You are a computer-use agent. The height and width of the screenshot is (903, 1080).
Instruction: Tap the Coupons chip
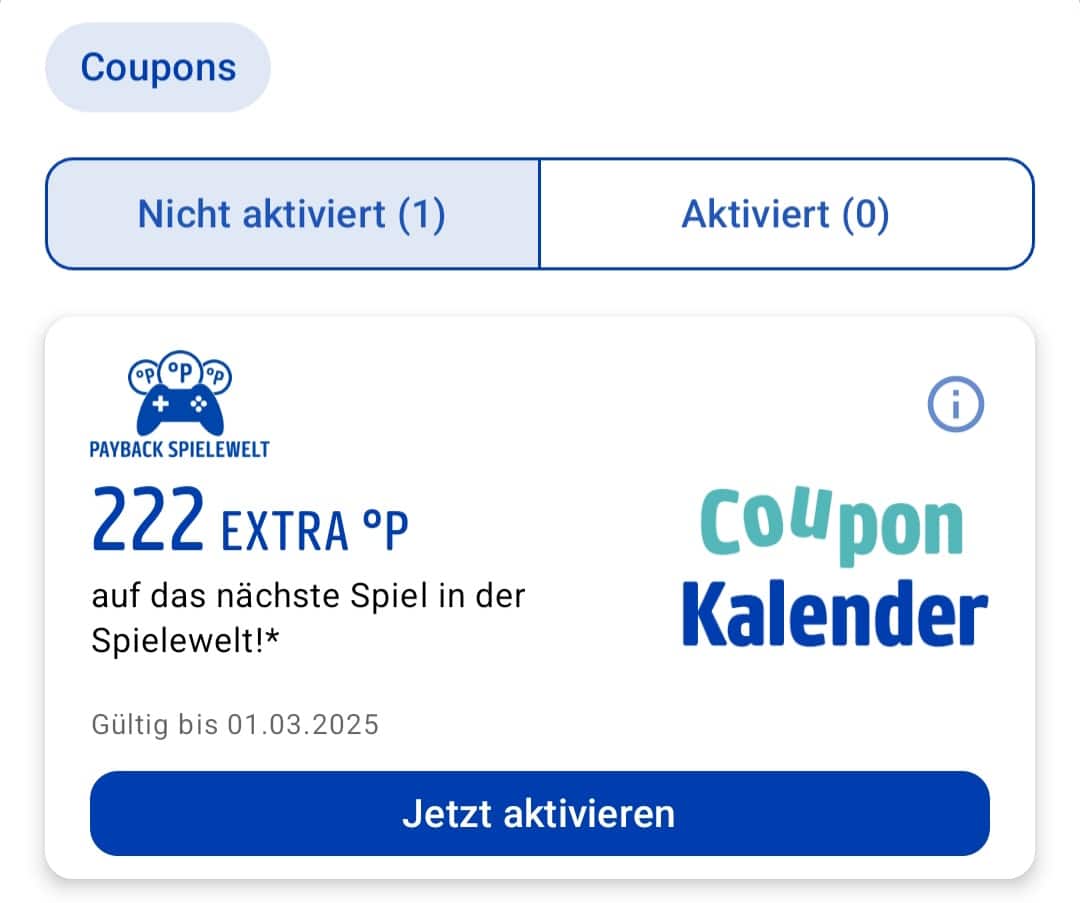[158, 67]
